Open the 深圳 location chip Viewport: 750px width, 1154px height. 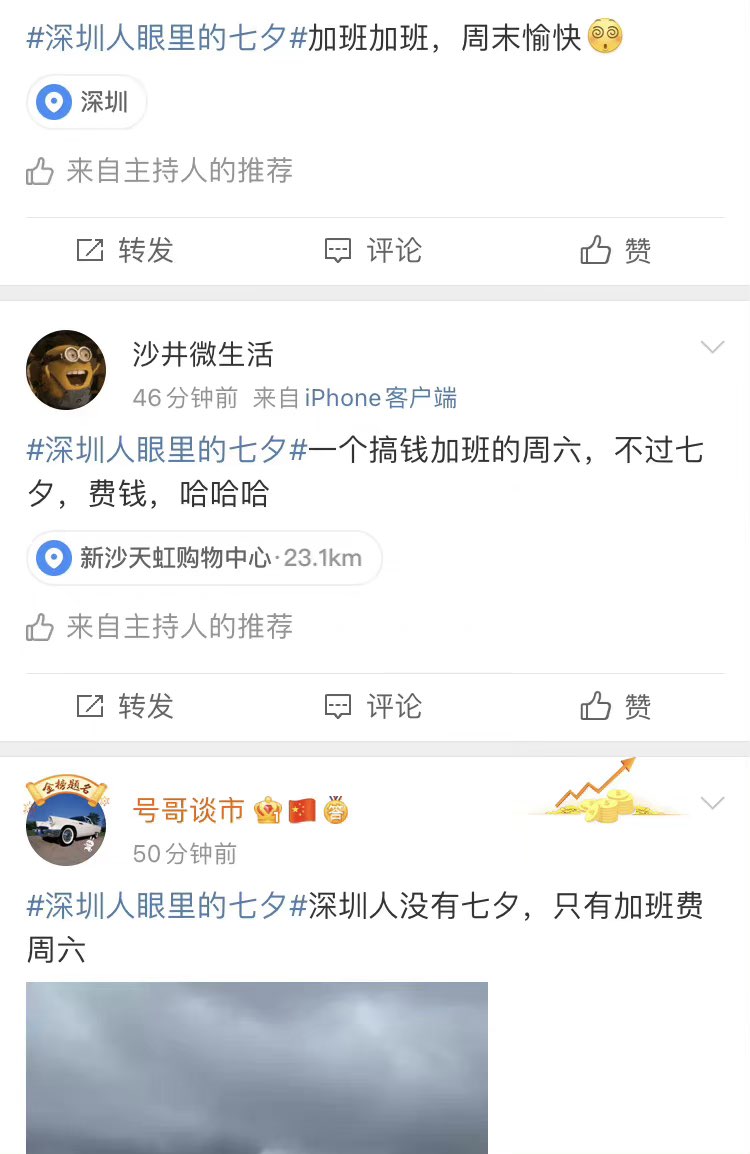[86, 102]
